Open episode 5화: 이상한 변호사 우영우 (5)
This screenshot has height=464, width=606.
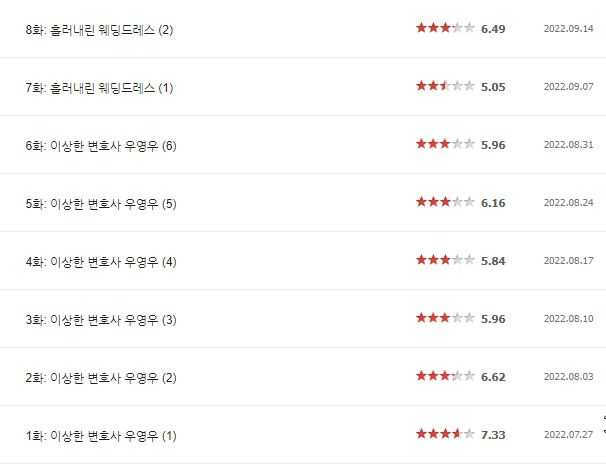point(100,203)
